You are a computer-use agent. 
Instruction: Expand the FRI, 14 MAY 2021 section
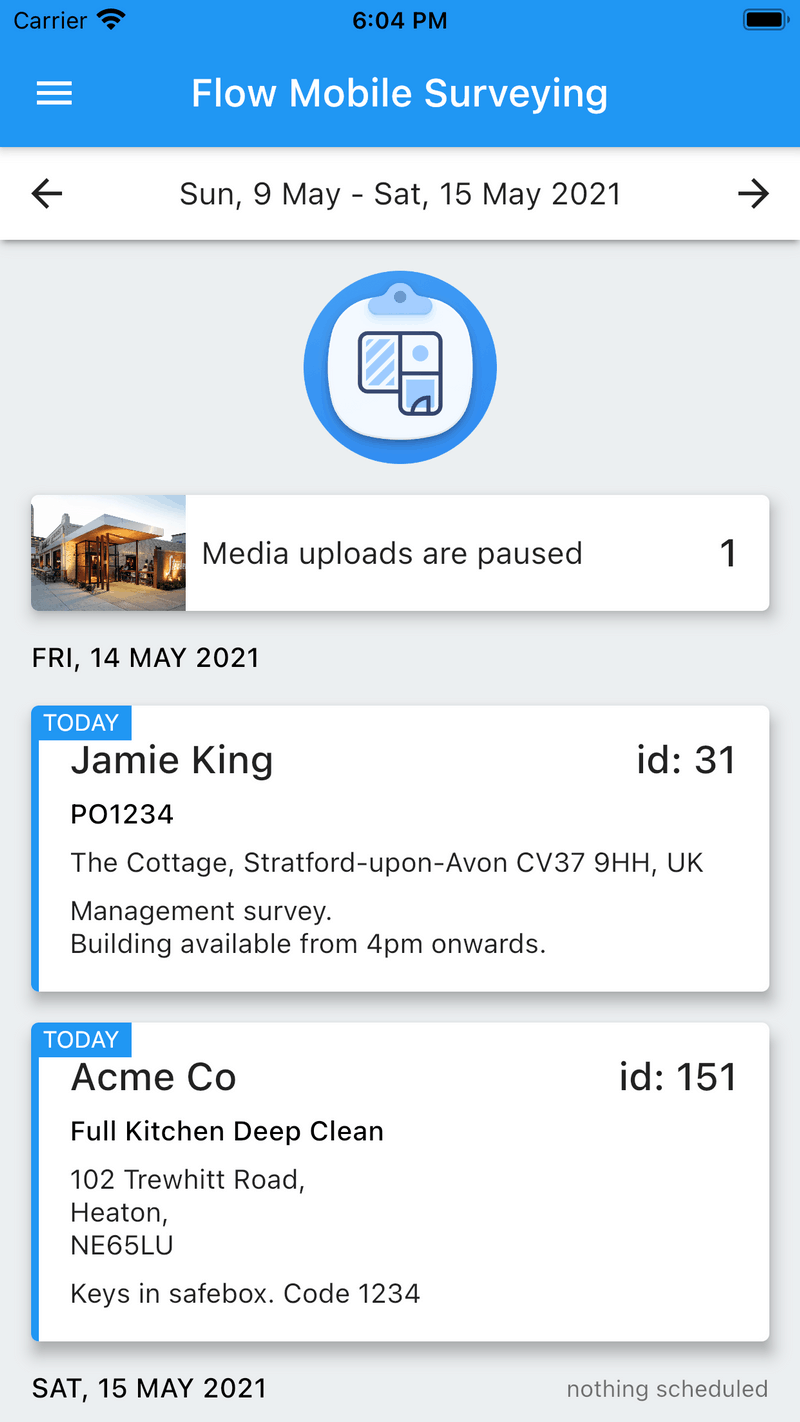coord(145,657)
